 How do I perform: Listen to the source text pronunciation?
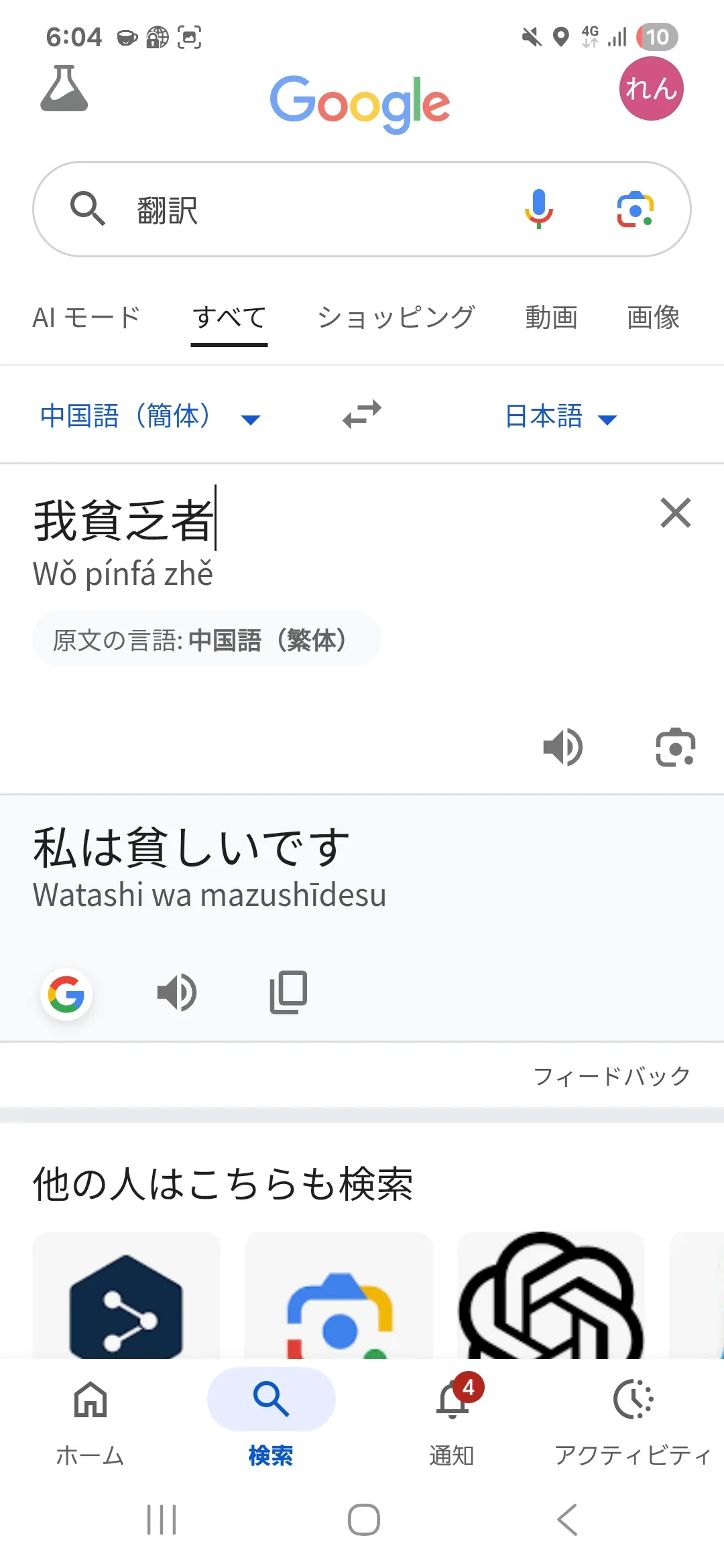click(x=563, y=747)
